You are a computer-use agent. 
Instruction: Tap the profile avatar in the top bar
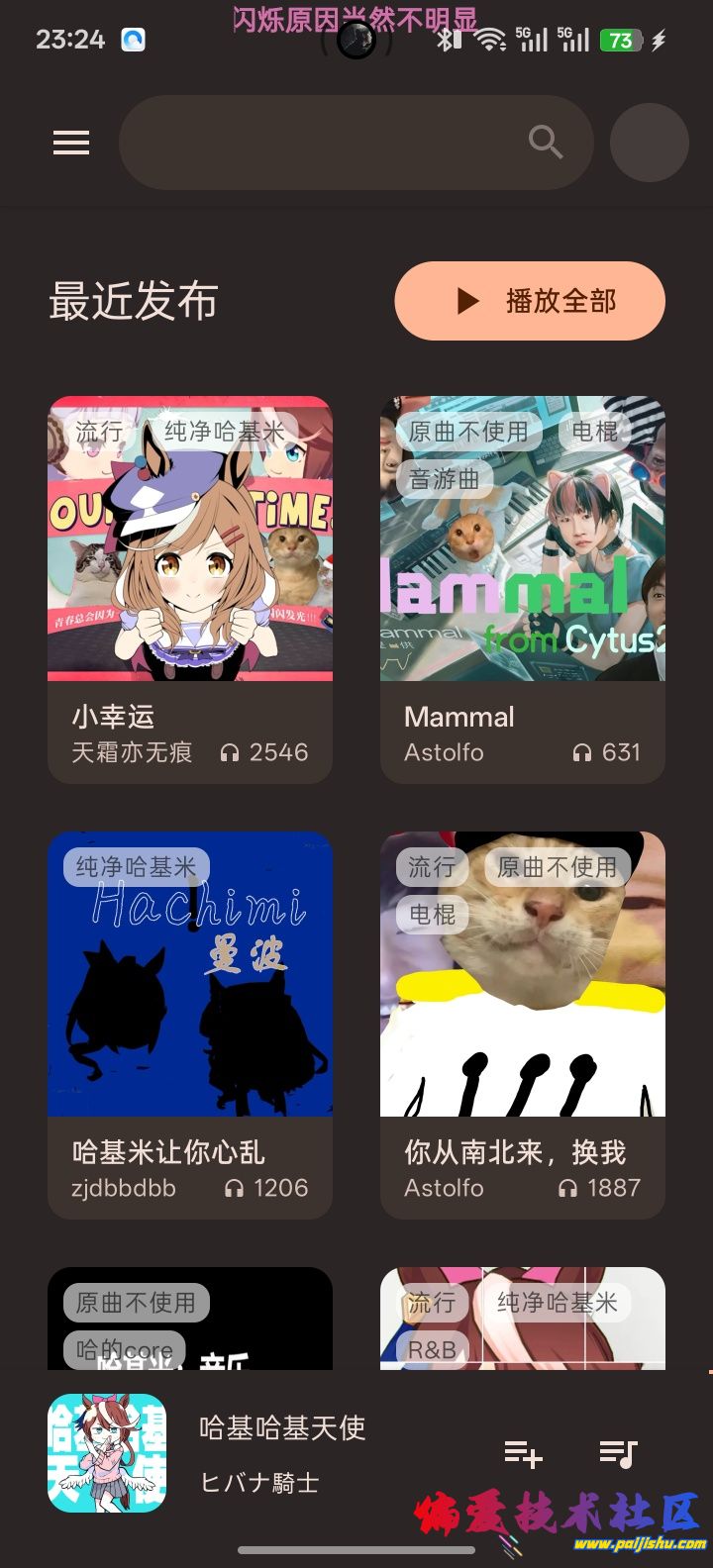pos(649,142)
